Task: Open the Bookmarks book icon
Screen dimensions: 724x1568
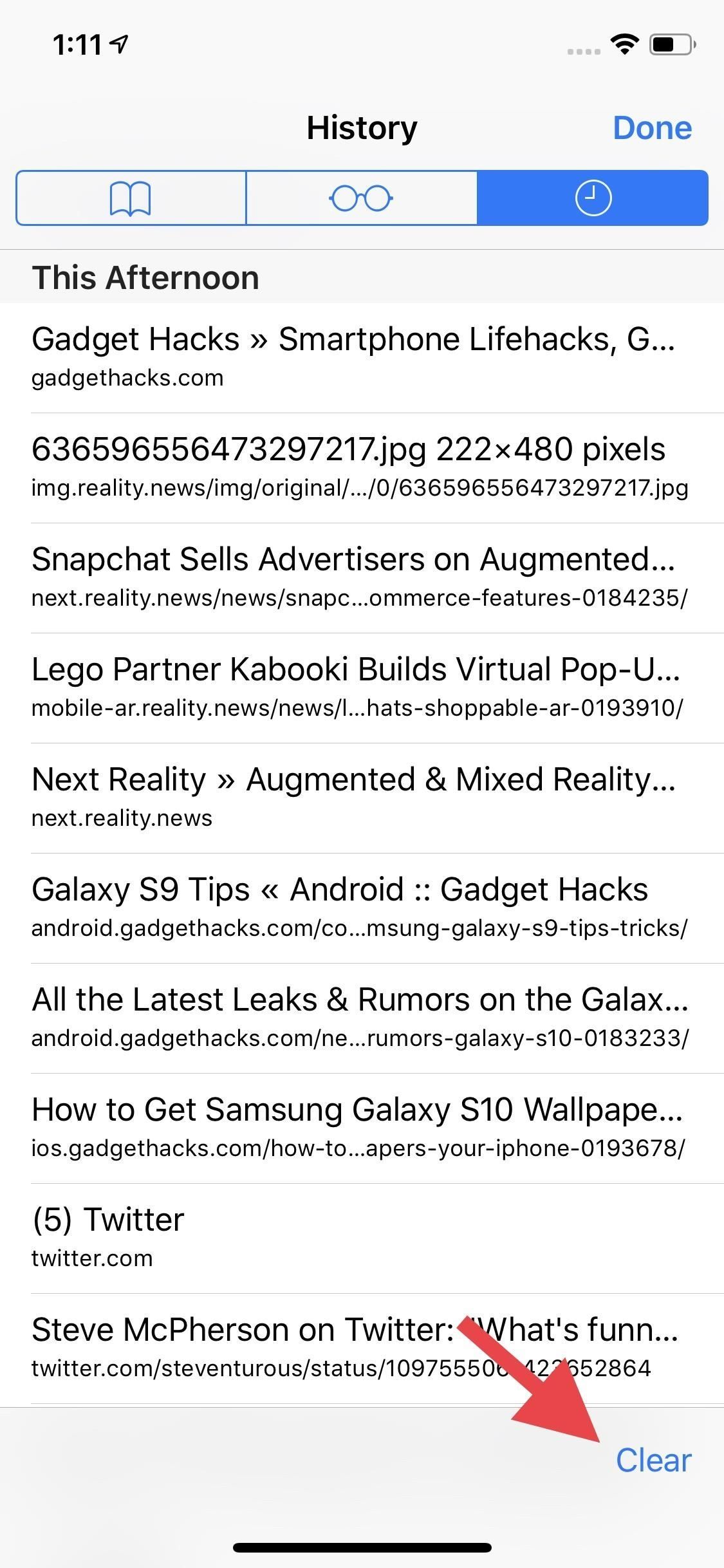Action: (x=131, y=198)
